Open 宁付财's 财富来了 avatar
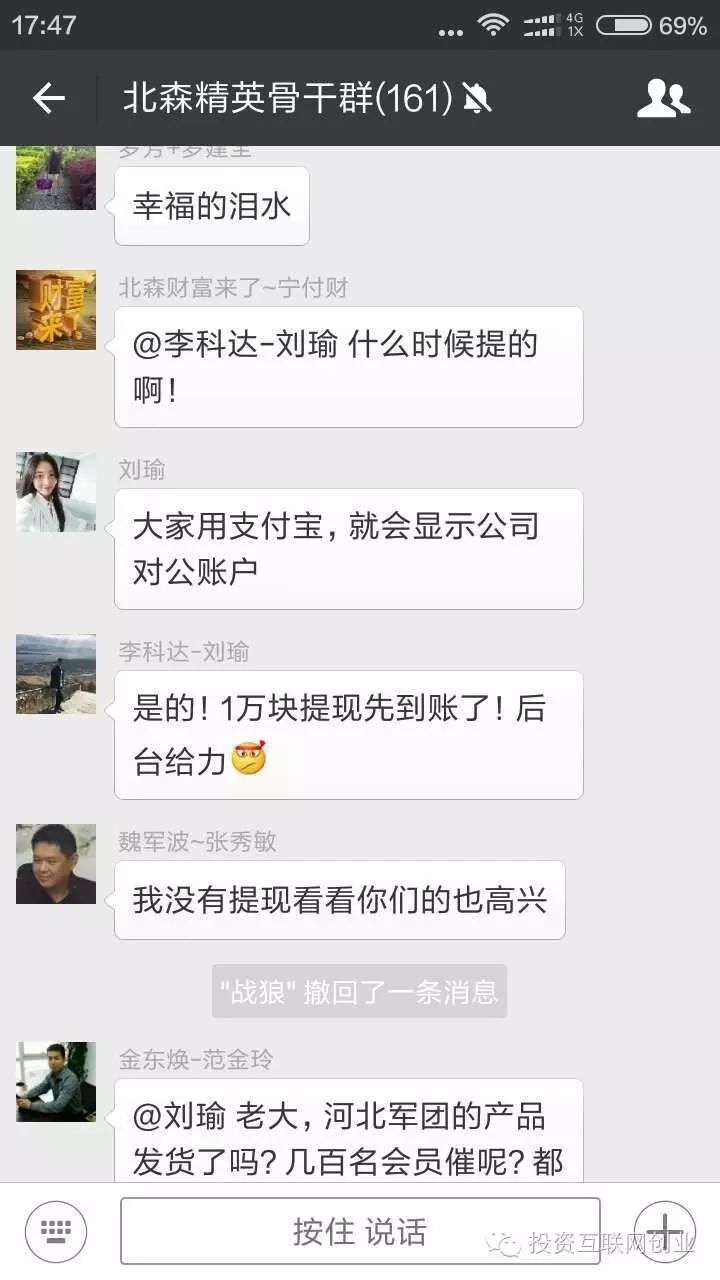 [x=56, y=310]
